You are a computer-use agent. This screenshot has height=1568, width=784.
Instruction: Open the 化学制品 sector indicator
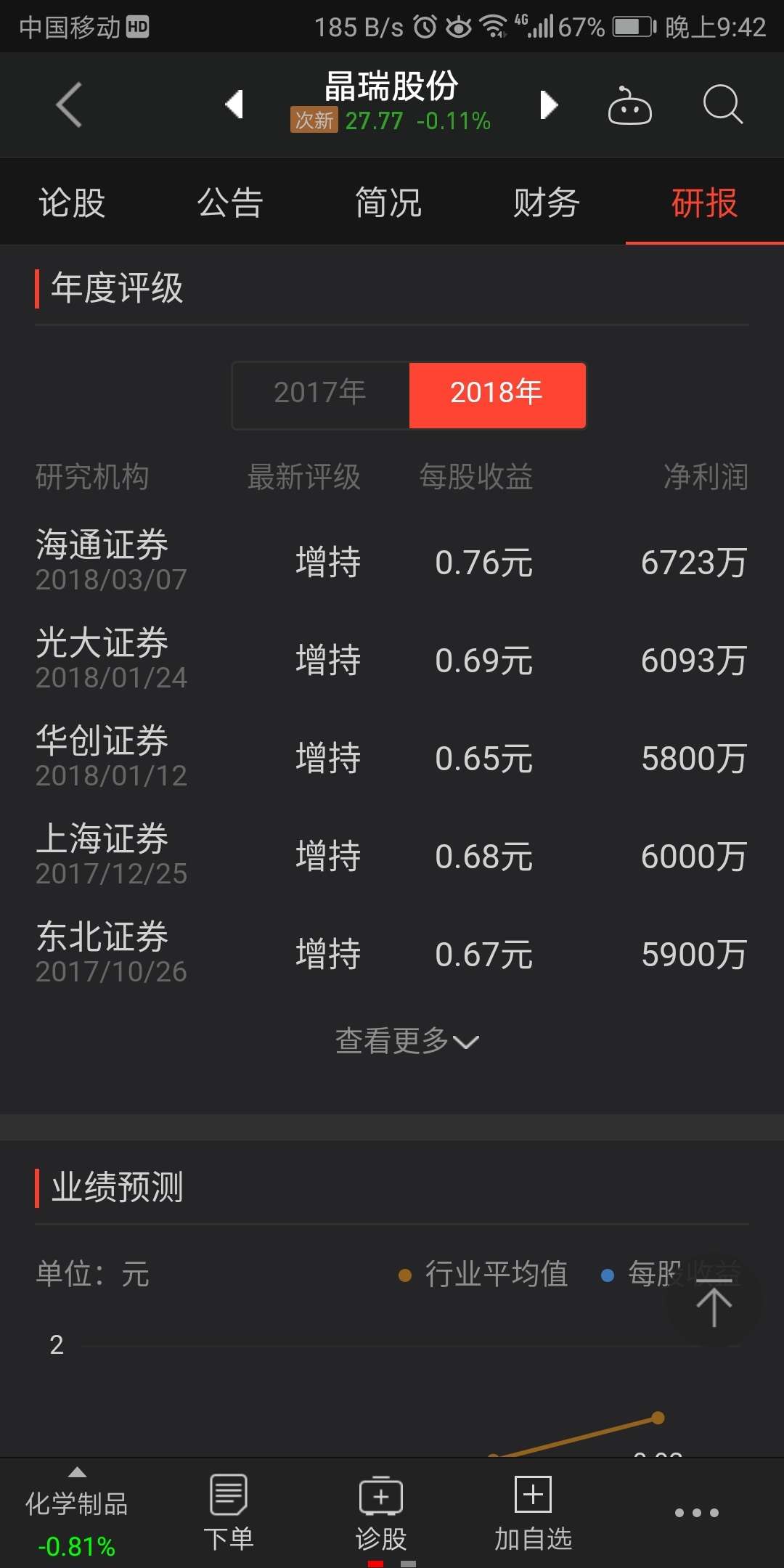(x=76, y=1514)
